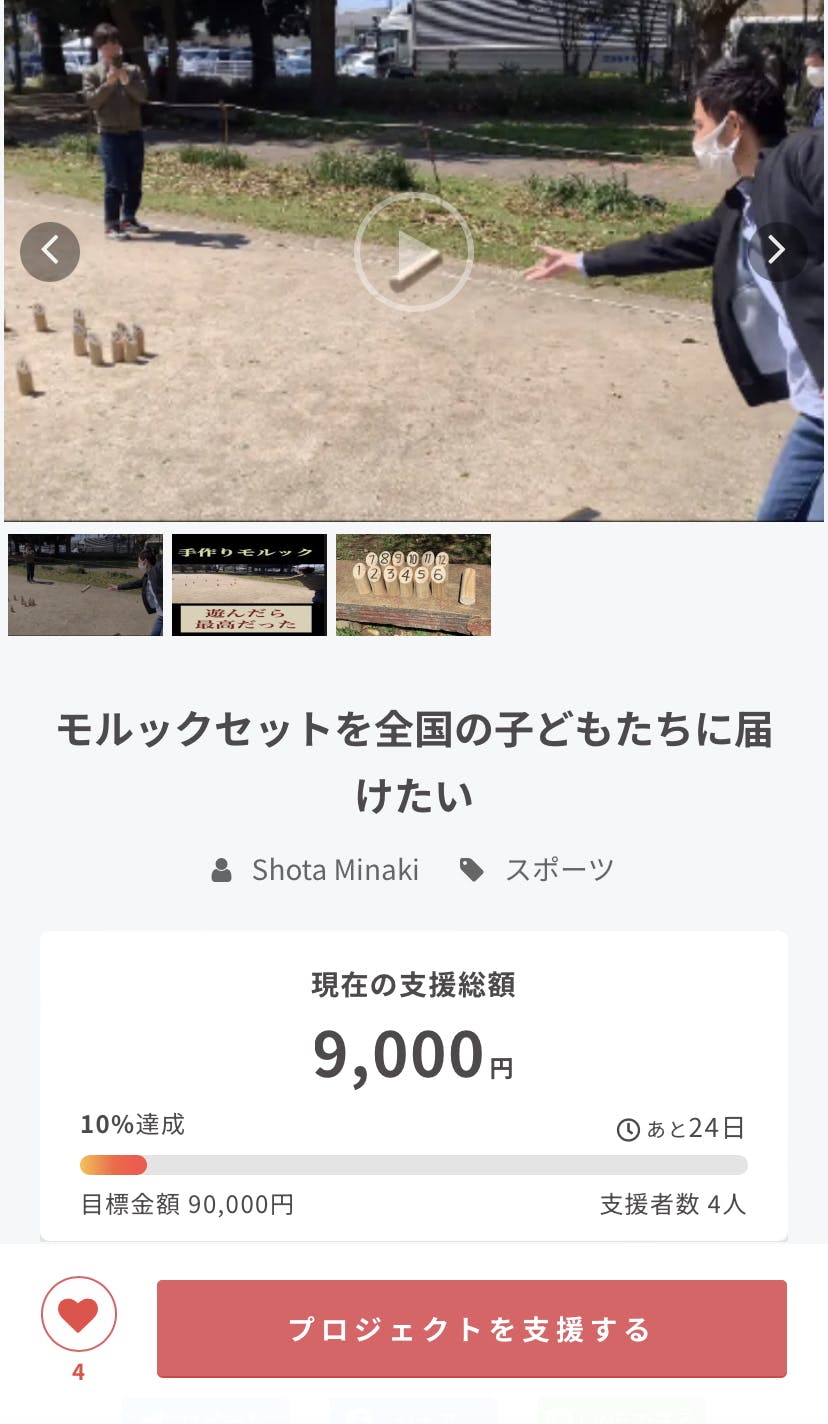The image size is (828, 1424).
Task: Play the project video
Action: 413,251
